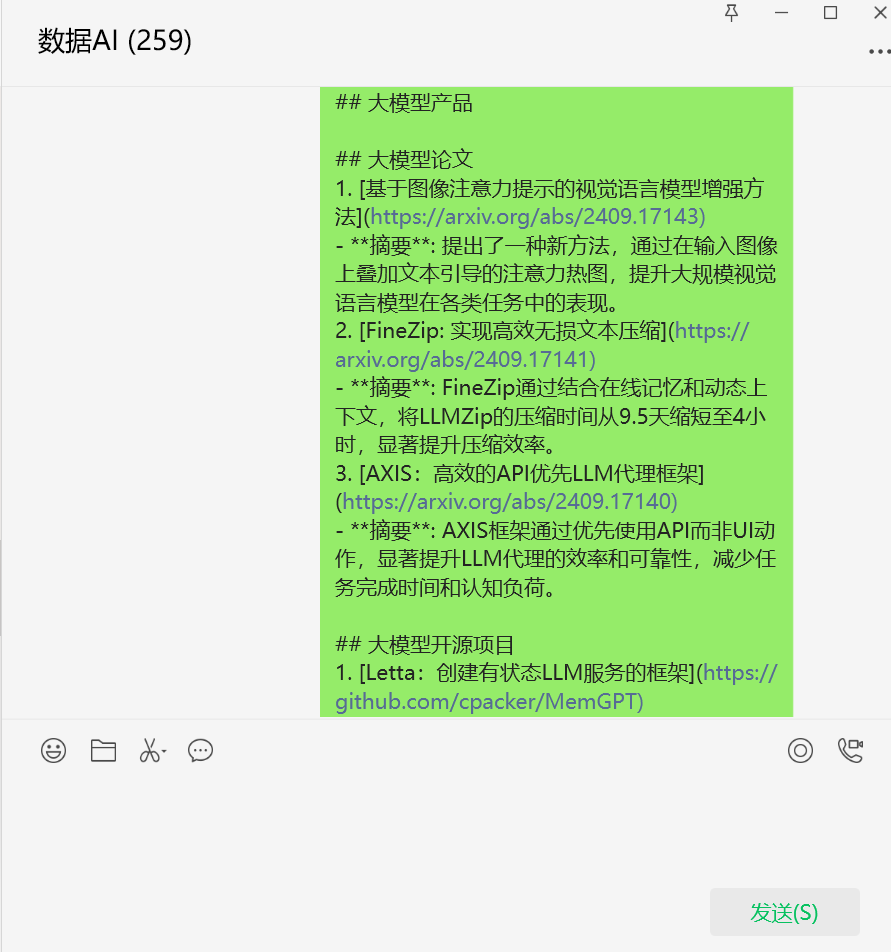Open the emoji picker

tap(54, 750)
